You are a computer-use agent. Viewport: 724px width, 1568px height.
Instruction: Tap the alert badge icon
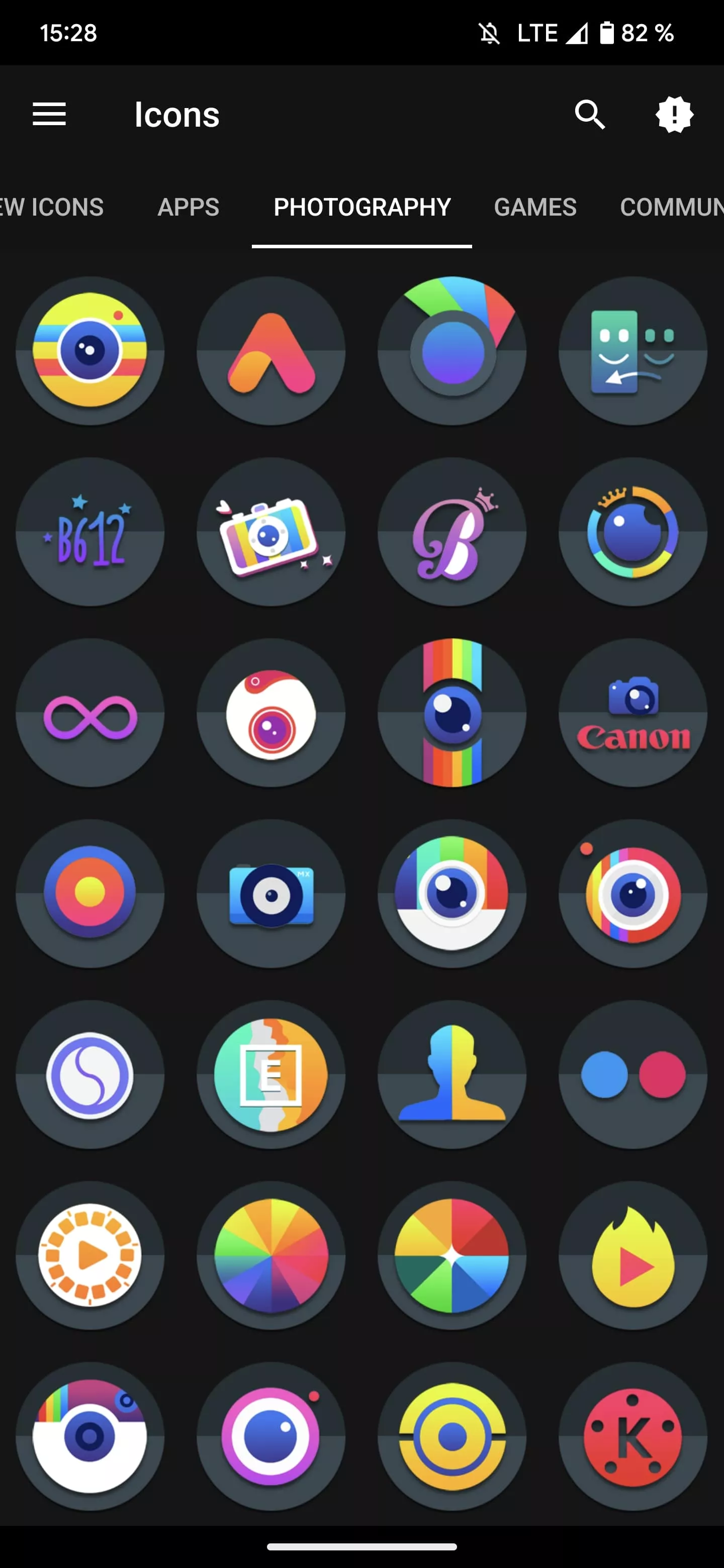(674, 115)
